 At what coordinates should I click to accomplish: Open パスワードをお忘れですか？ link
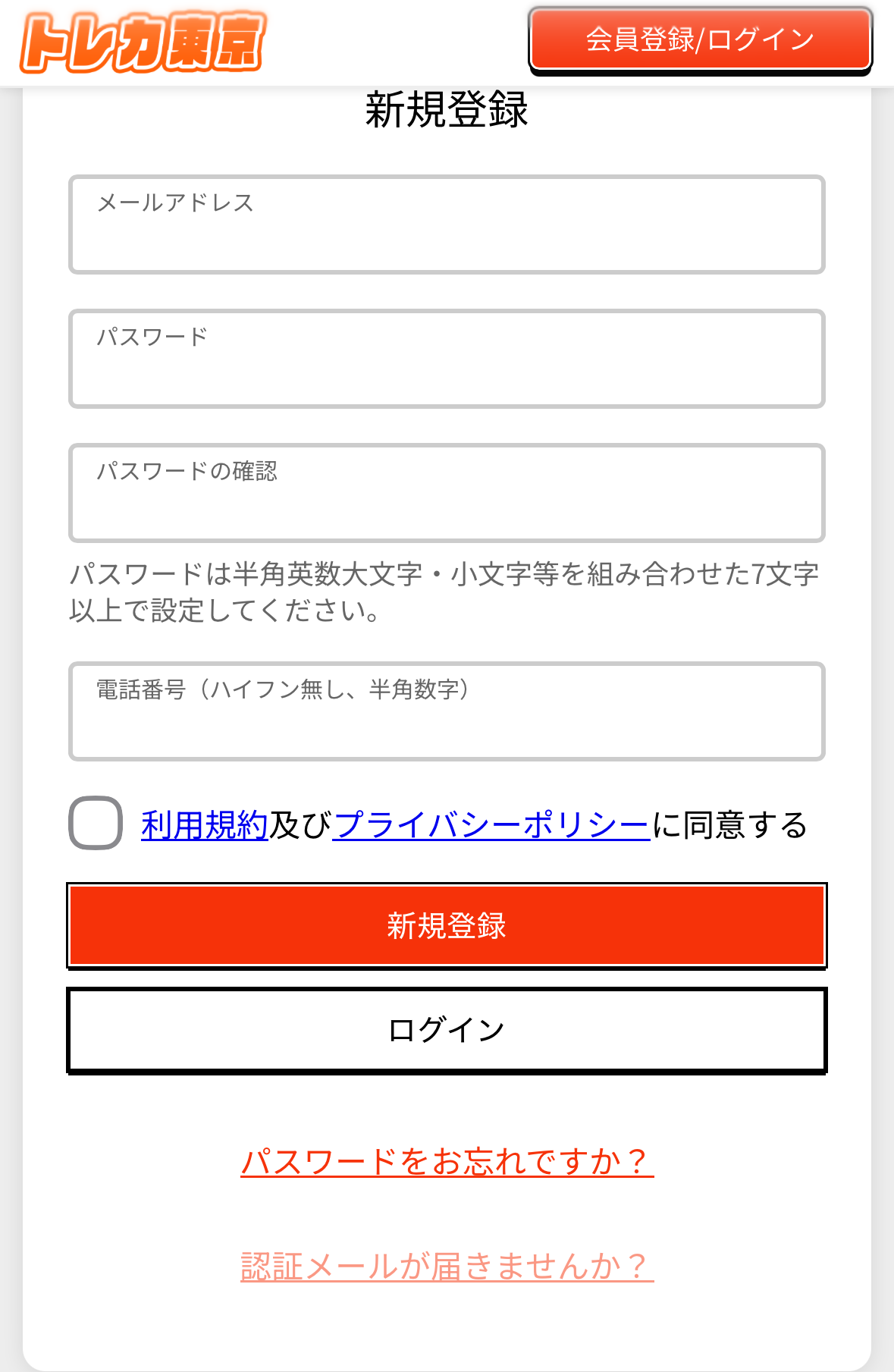pos(447,1159)
